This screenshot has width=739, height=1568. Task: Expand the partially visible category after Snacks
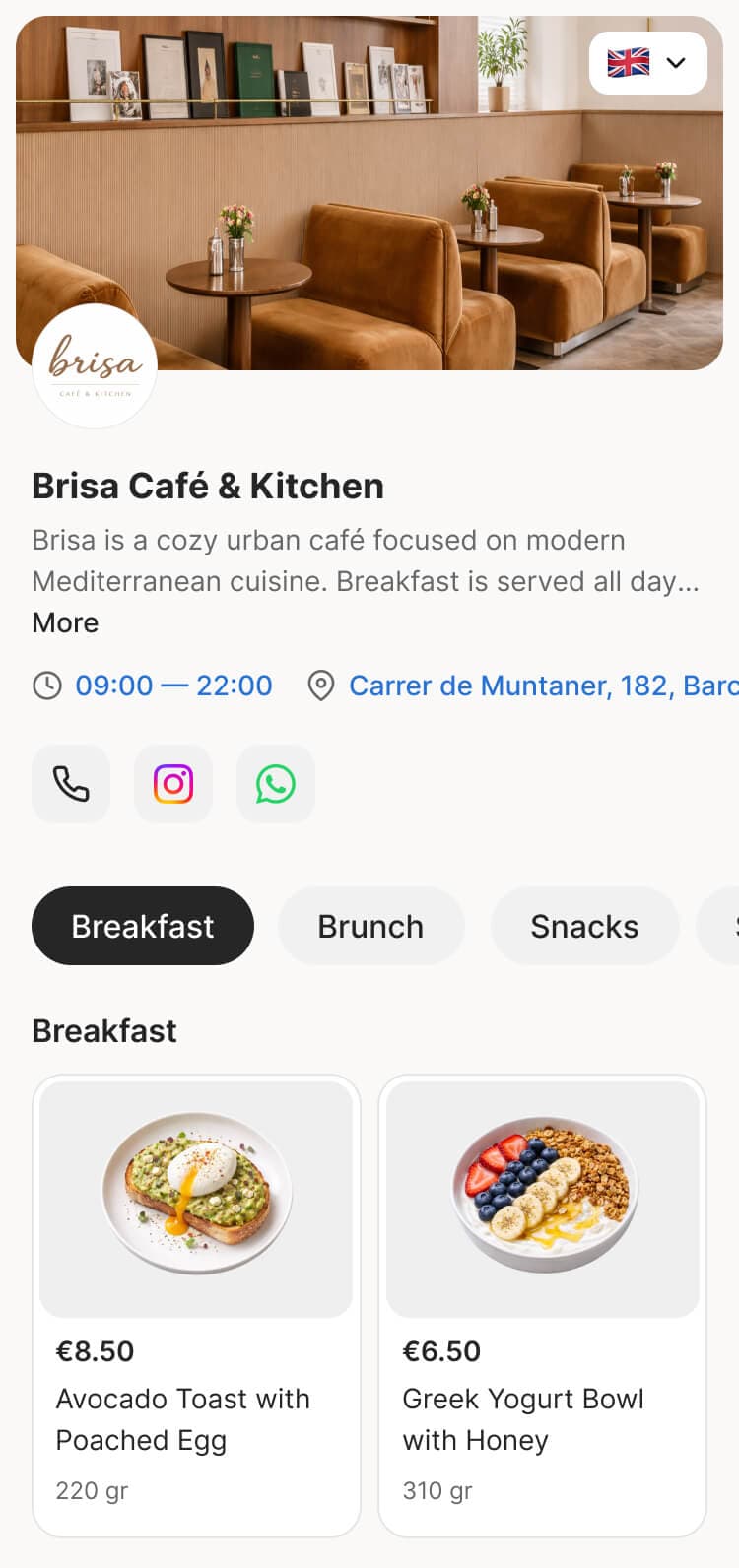724,925
